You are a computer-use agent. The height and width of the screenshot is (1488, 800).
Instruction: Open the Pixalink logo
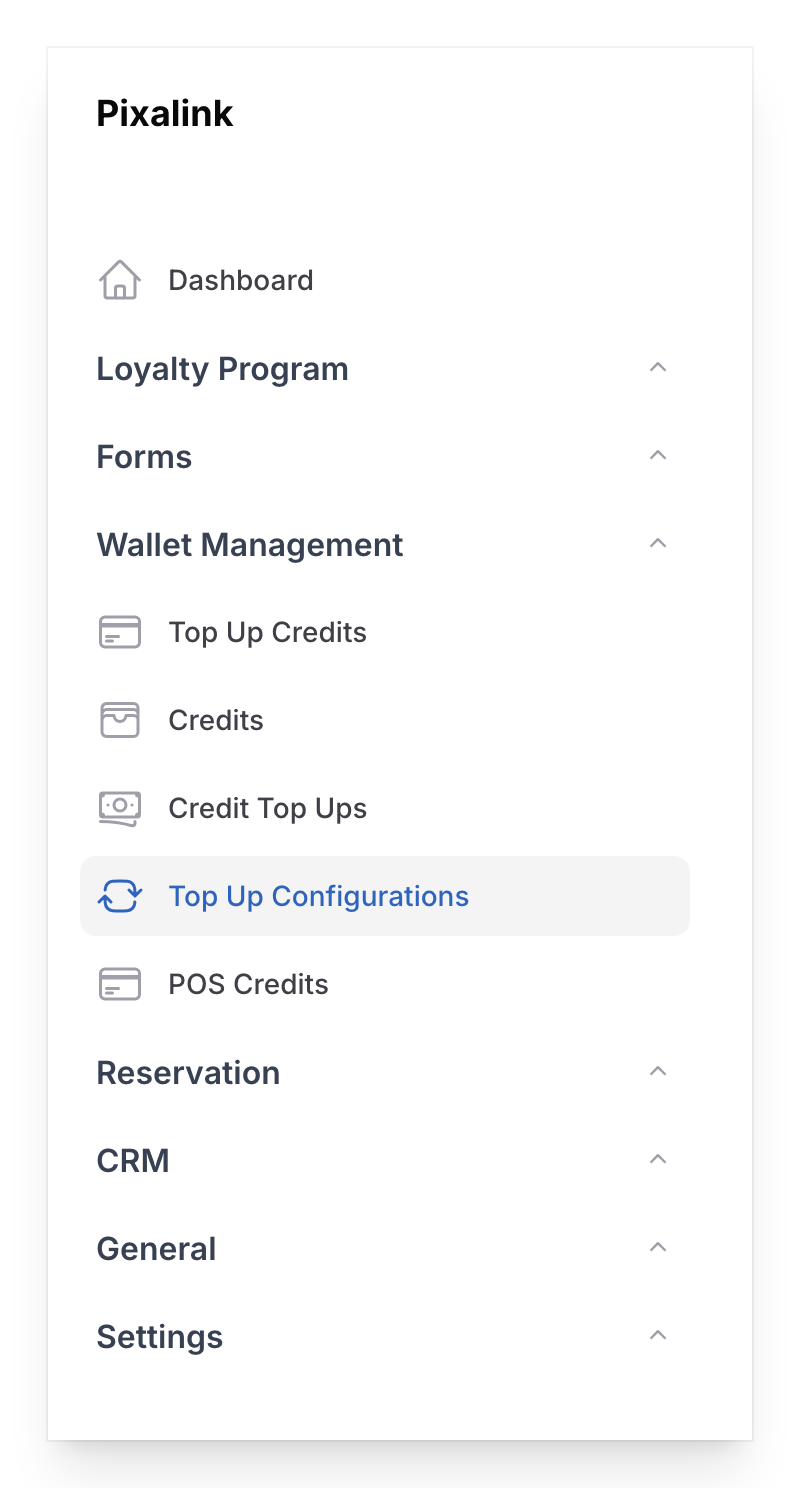pyautogui.click(x=164, y=113)
